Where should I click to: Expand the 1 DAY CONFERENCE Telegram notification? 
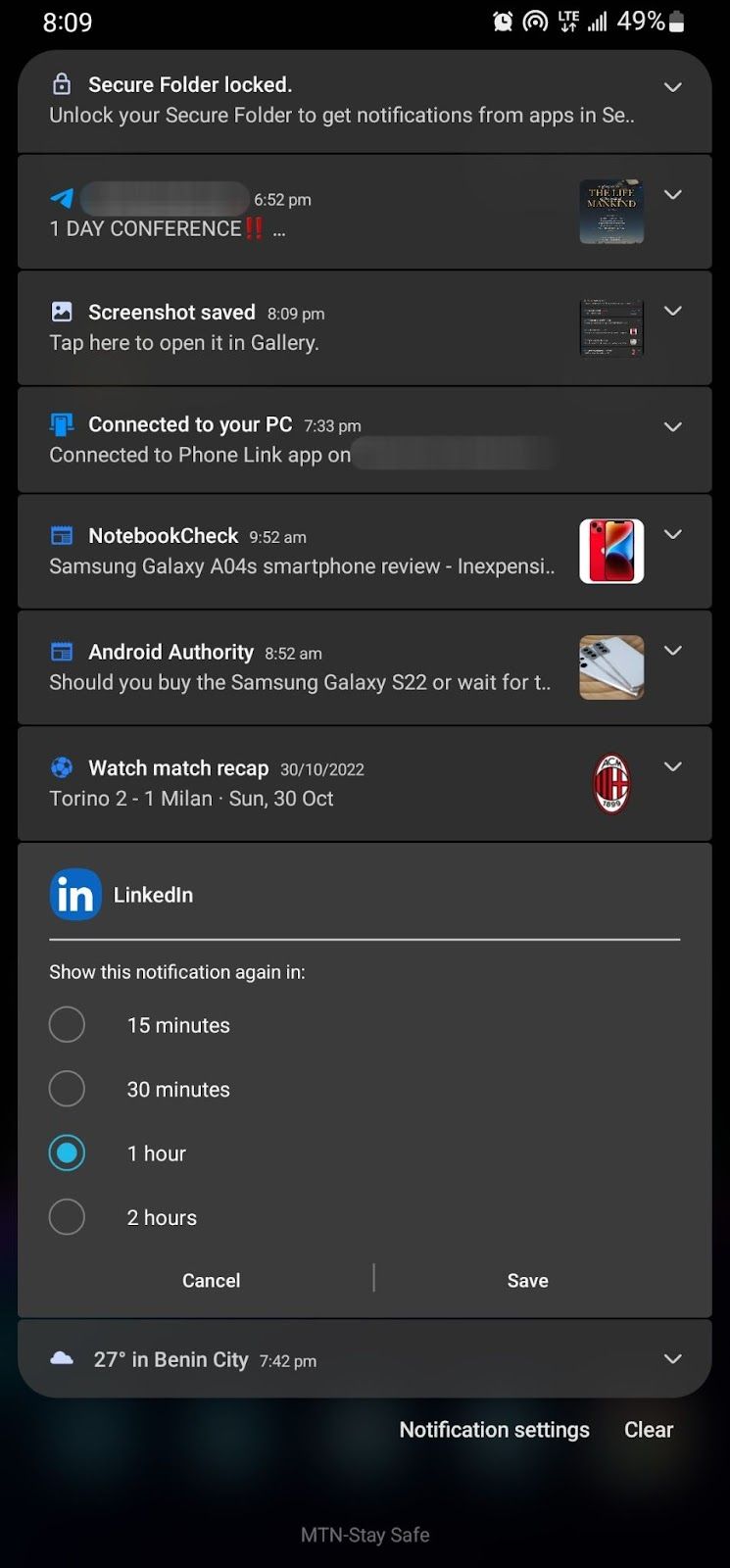[x=673, y=194]
